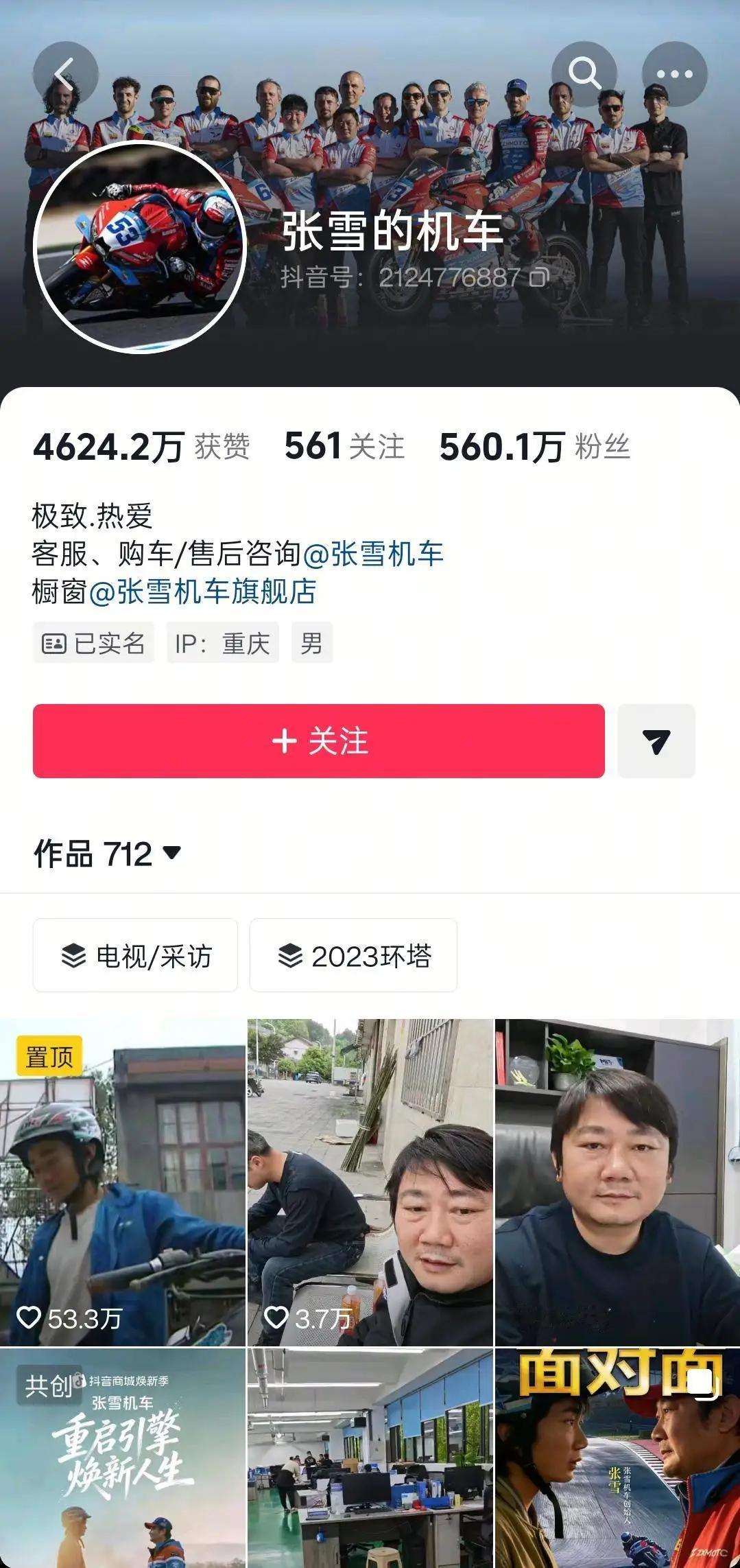Click the back arrow at top left

pyautogui.click(x=63, y=73)
